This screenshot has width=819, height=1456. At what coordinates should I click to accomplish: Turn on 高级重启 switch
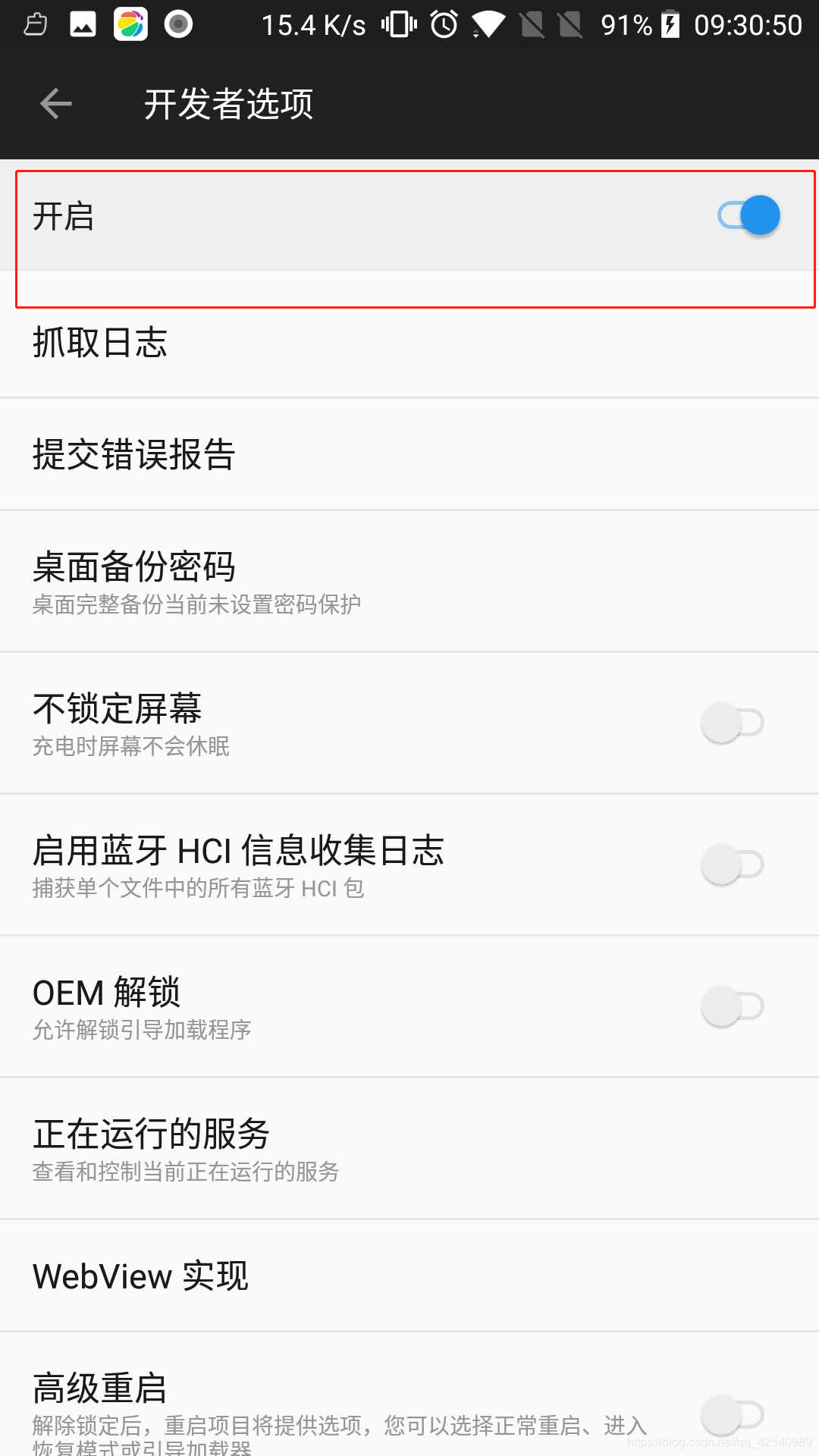(732, 1414)
